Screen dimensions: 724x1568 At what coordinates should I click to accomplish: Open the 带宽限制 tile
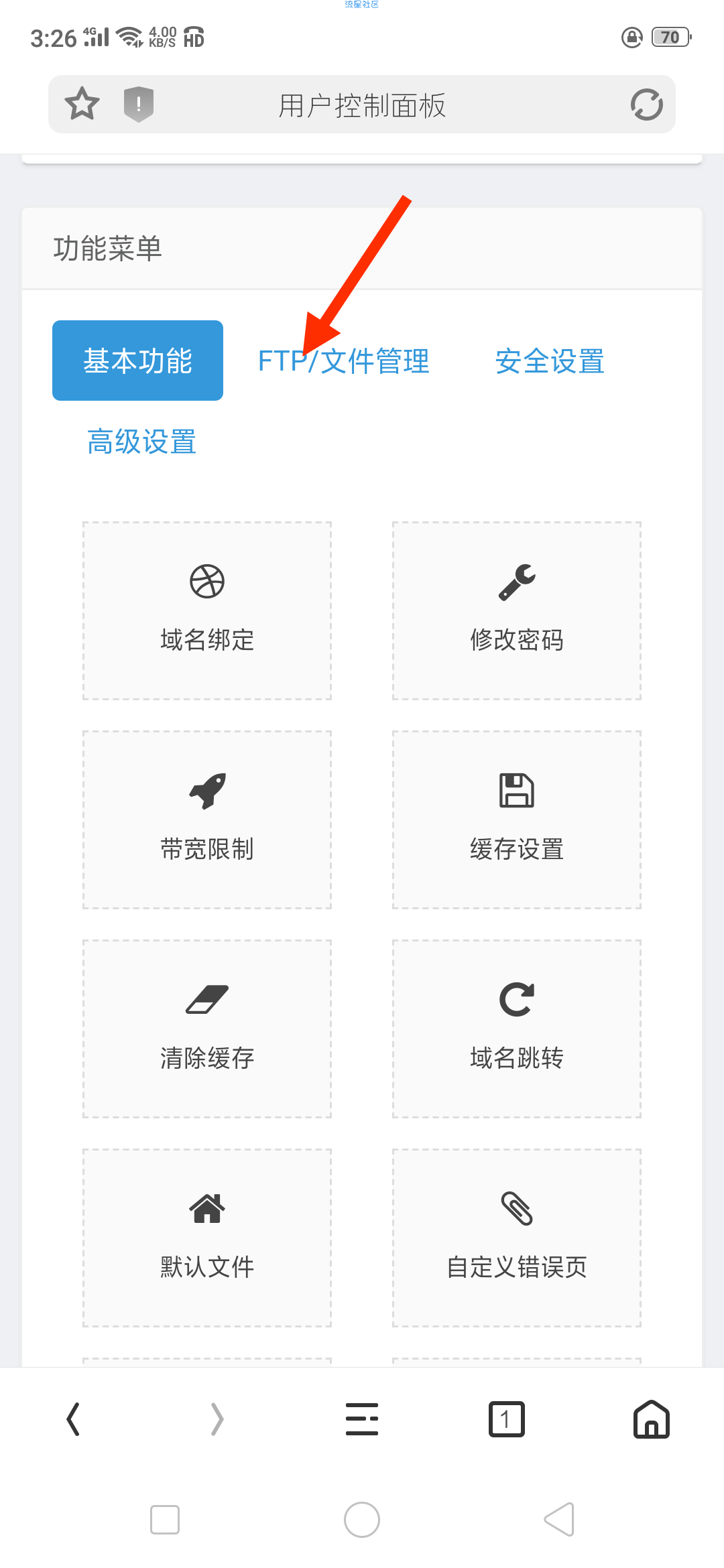point(207,820)
